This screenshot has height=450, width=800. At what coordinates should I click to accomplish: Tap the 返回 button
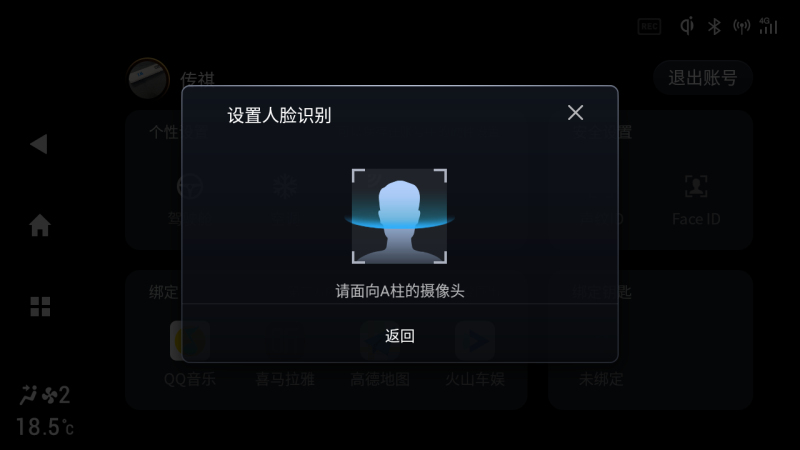[x=400, y=335]
